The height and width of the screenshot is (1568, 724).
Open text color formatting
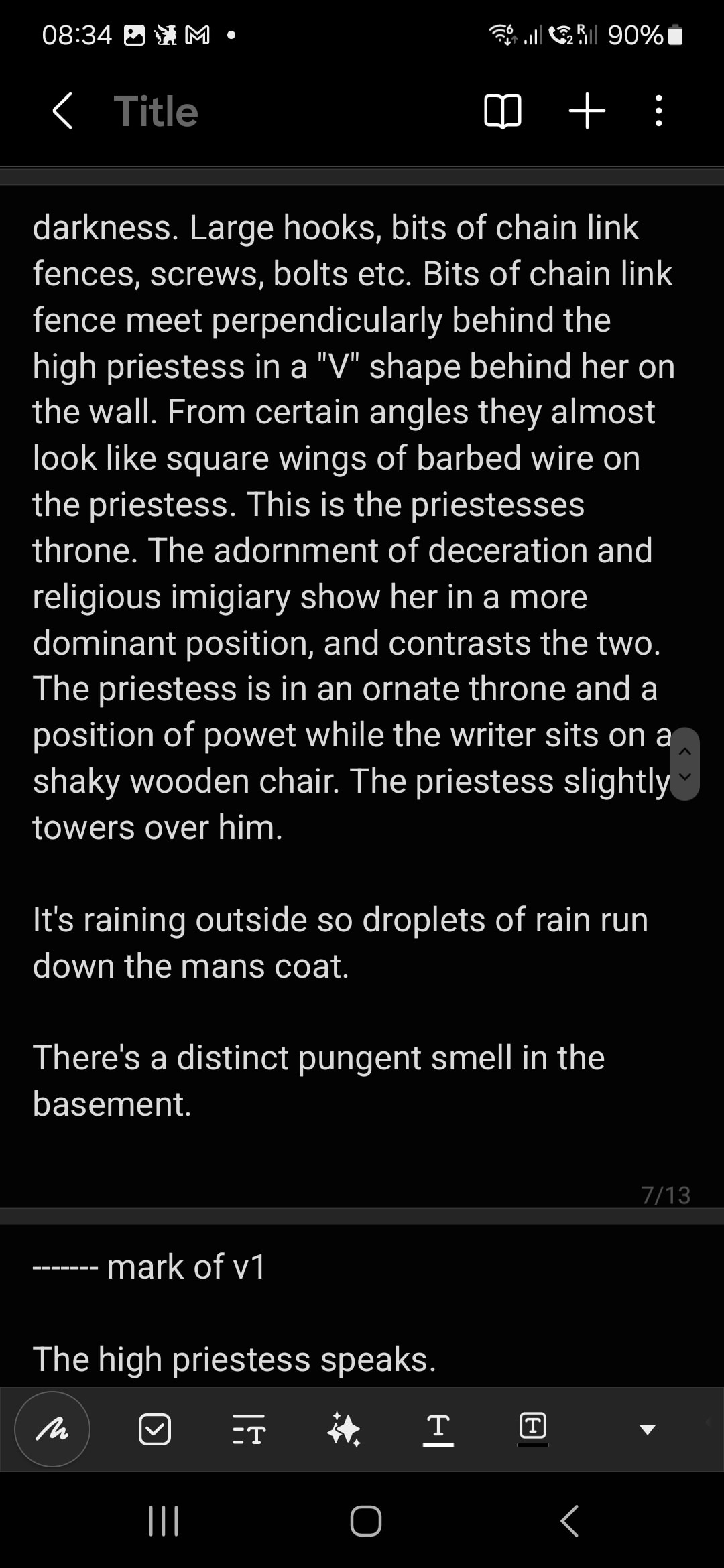click(438, 1429)
